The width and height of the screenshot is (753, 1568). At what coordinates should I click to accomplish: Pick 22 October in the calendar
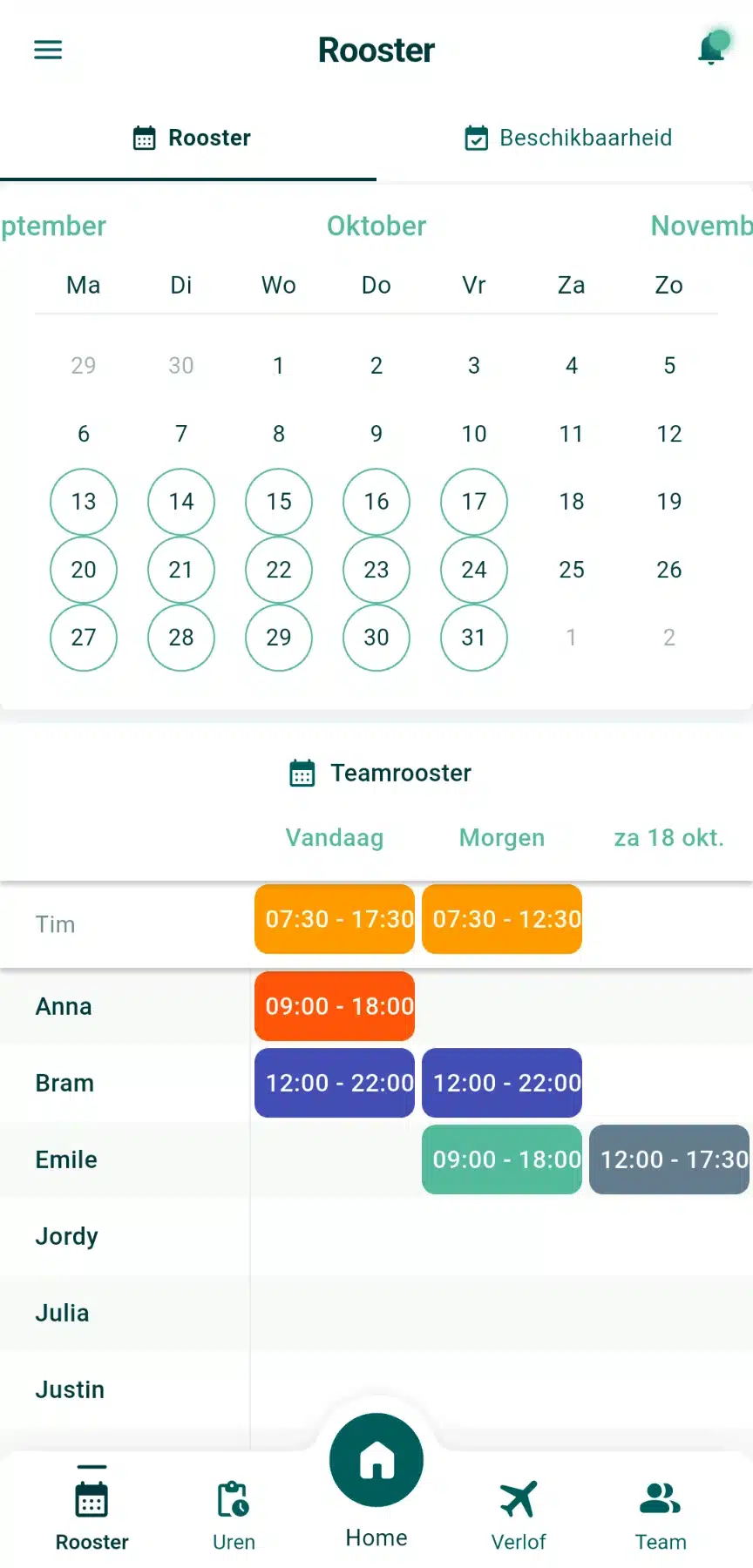[x=279, y=570]
